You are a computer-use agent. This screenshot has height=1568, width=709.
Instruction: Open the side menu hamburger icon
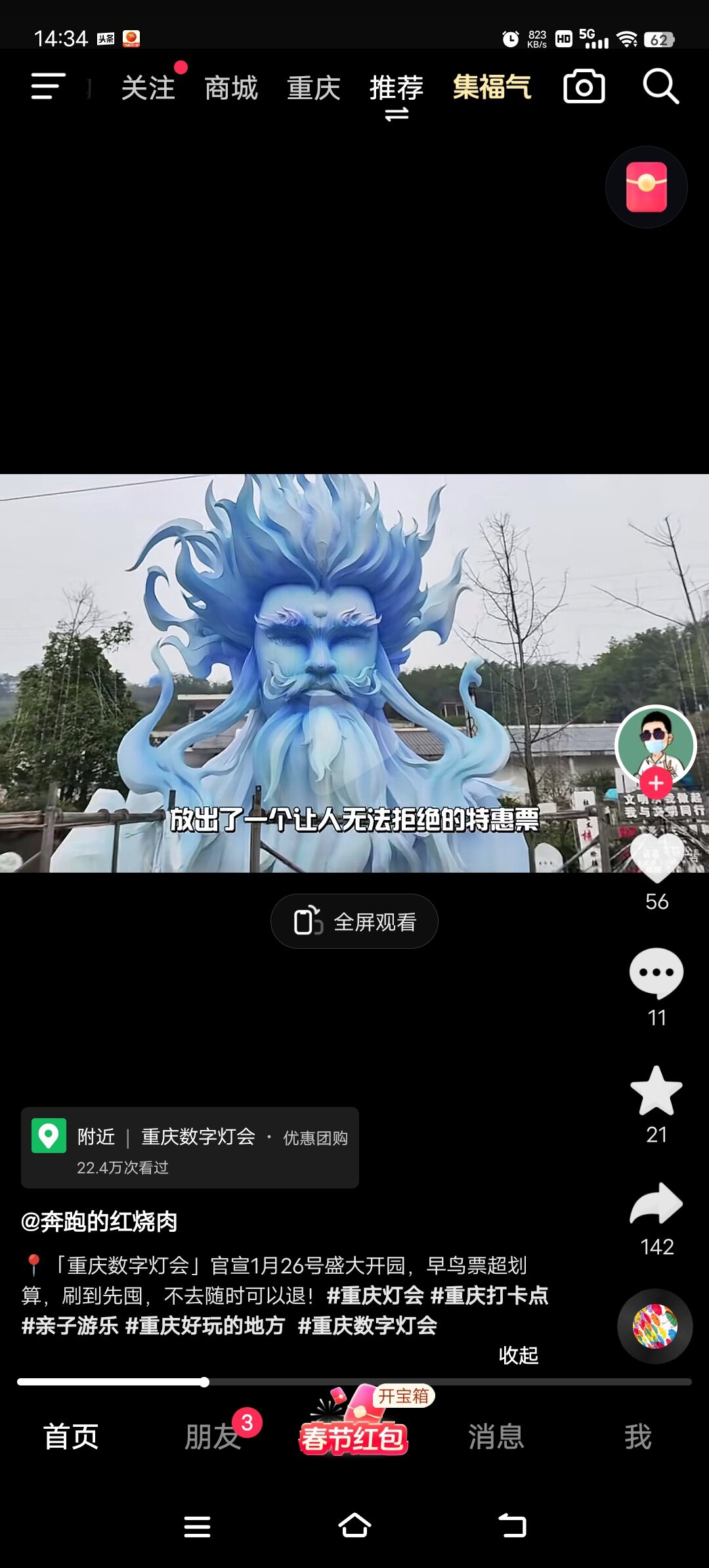48,86
